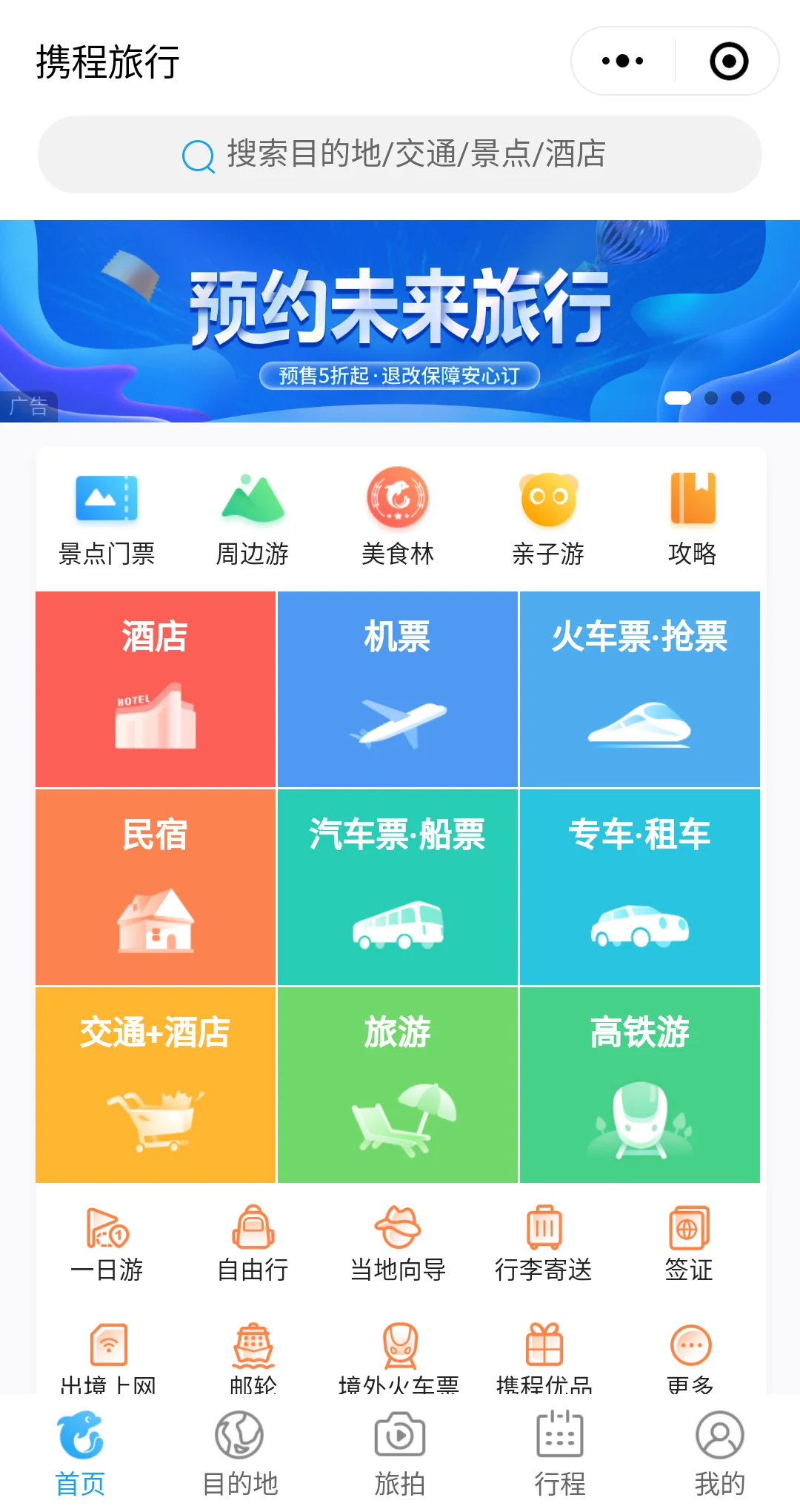
Task: Open 专车·租车 car rental
Action: (x=640, y=887)
